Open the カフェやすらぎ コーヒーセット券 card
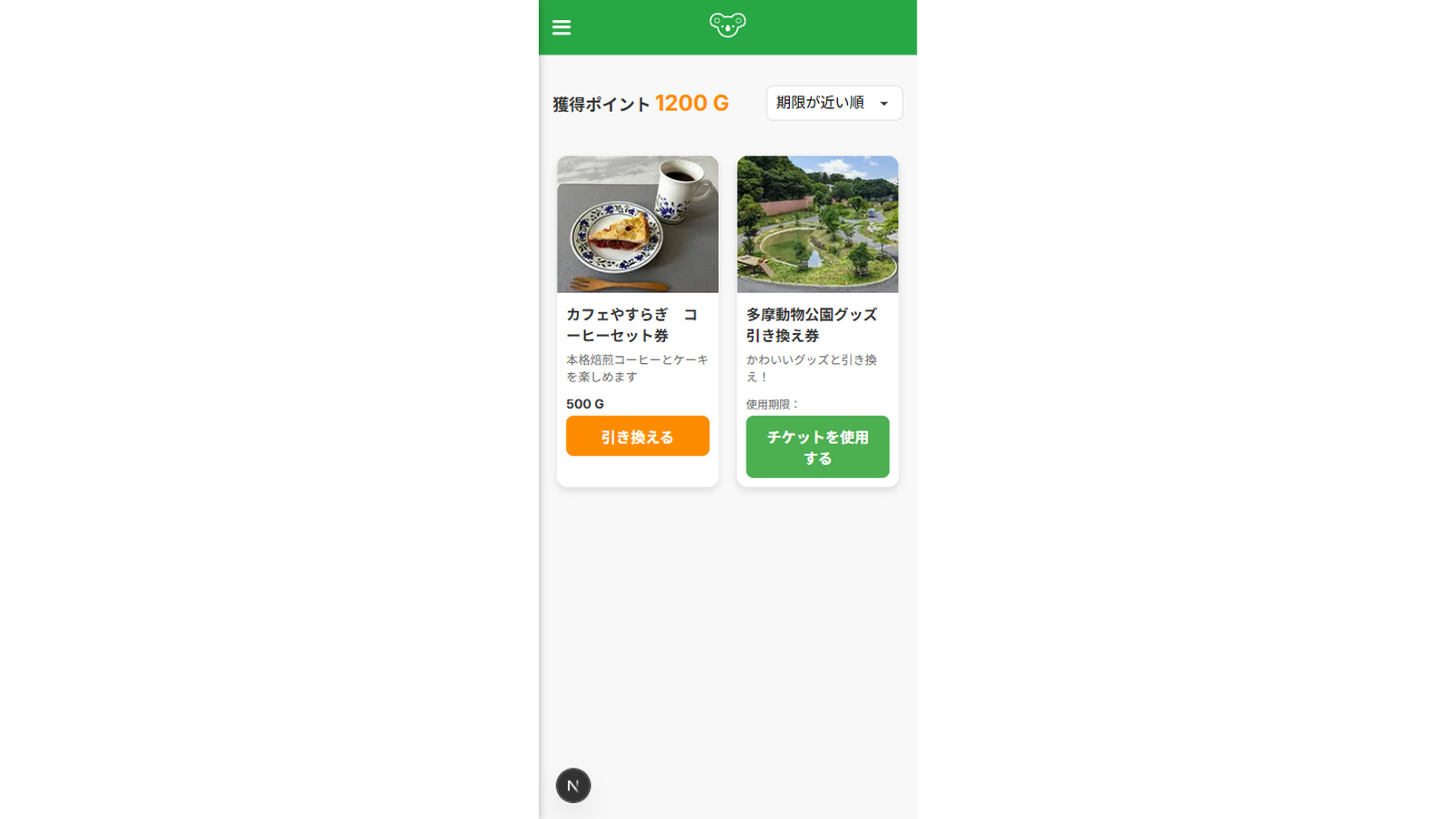1456x819 pixels. (x=637, y=321)
